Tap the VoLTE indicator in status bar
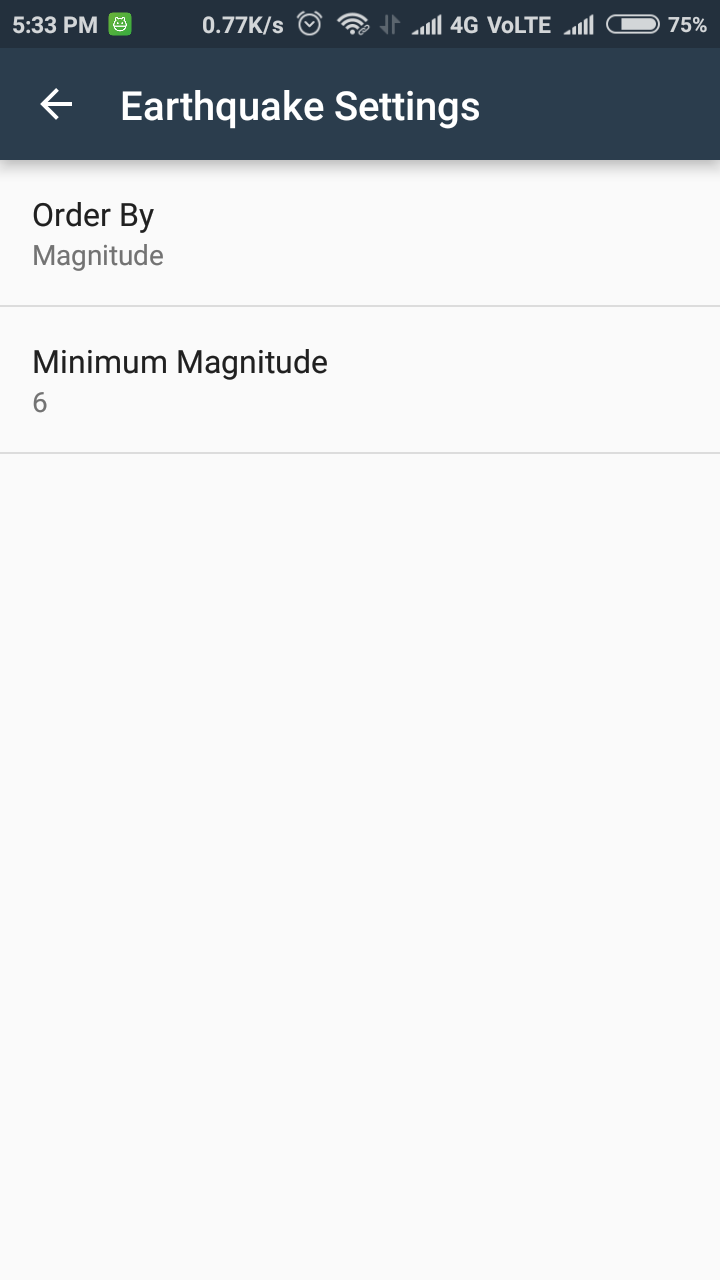This screenshot has width=720, height=1280. coord(521,23)
